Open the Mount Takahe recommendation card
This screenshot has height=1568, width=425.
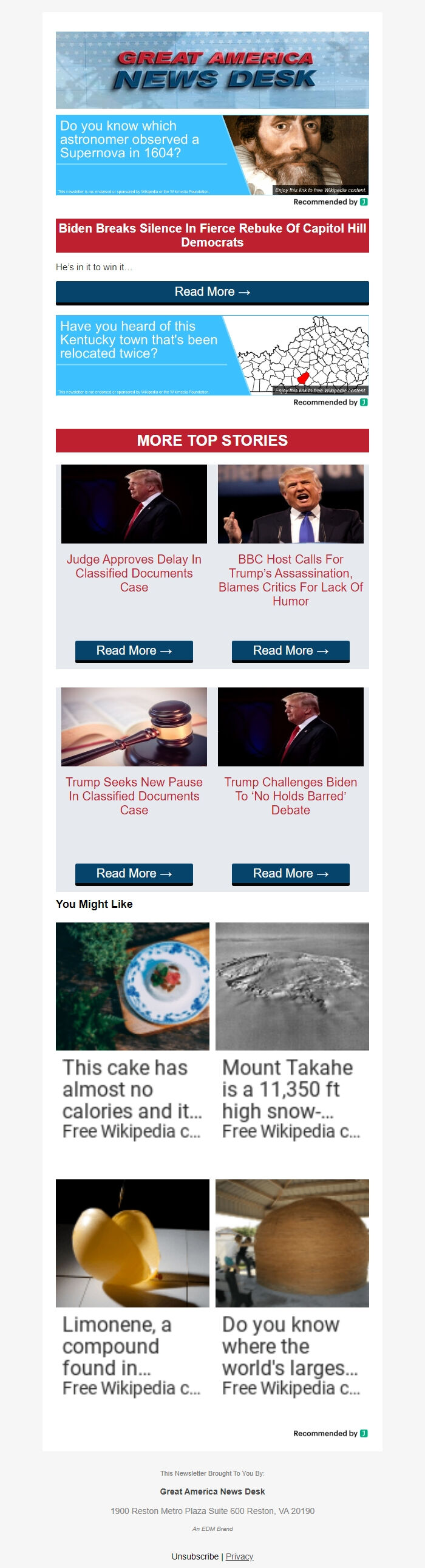coord(291,1031)
